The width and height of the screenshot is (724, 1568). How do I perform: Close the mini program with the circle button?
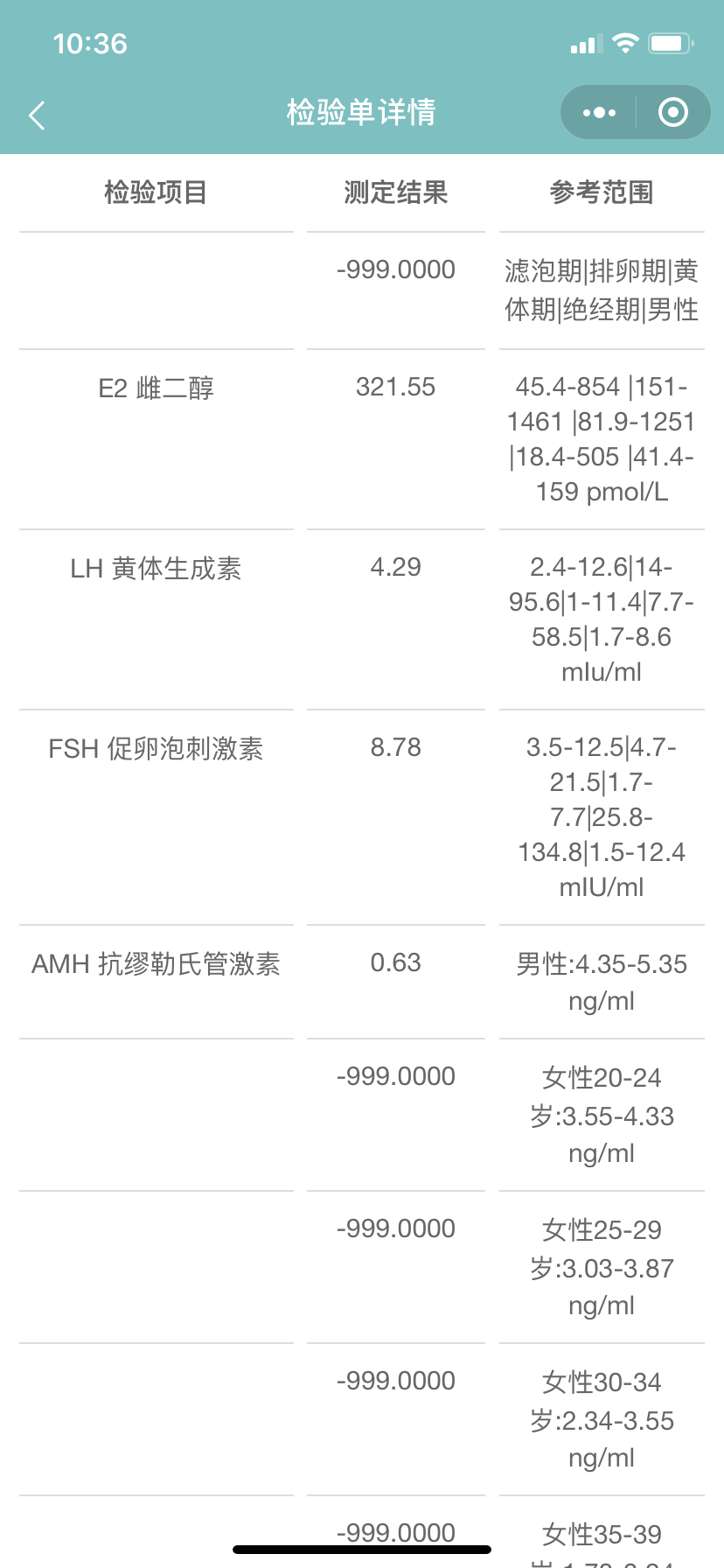click(x=672, y=112)
